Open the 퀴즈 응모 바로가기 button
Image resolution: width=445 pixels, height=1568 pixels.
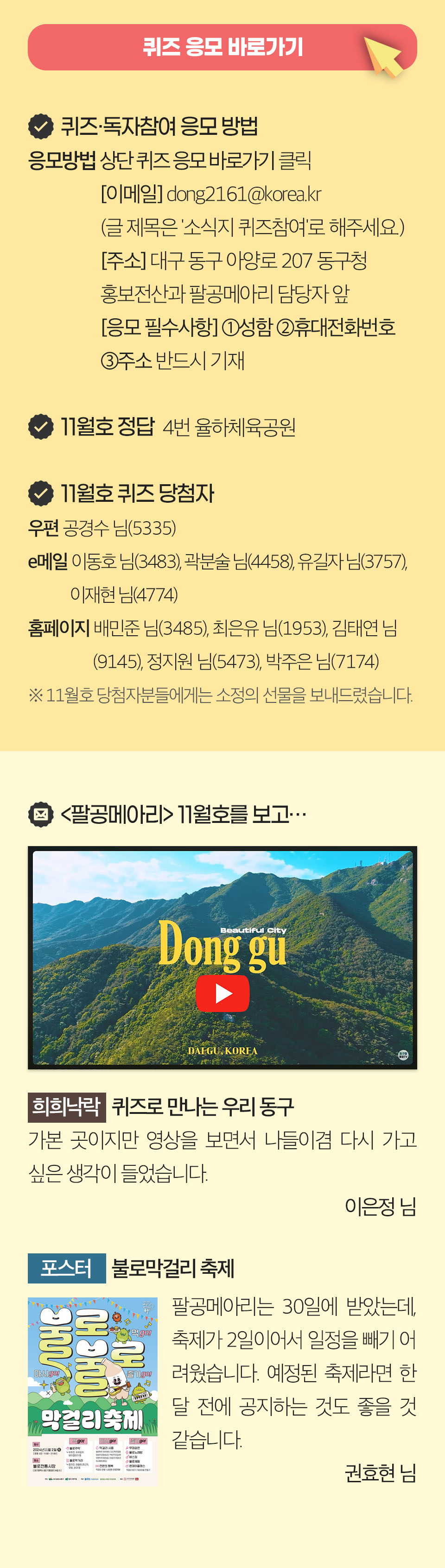tap(222, 47)
